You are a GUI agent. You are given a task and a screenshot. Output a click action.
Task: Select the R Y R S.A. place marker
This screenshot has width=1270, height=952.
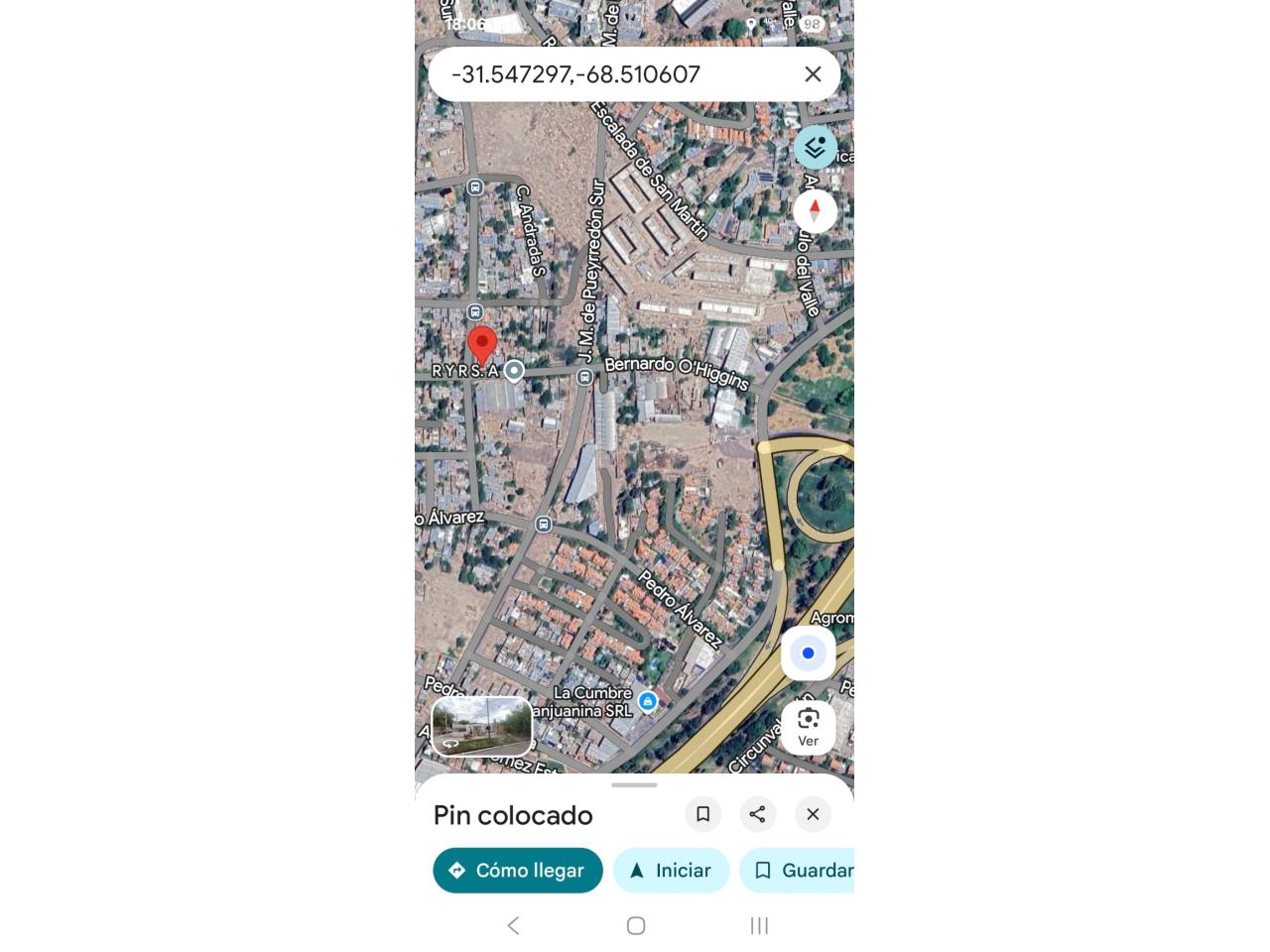pyautogui.click(x=514, y=371)
